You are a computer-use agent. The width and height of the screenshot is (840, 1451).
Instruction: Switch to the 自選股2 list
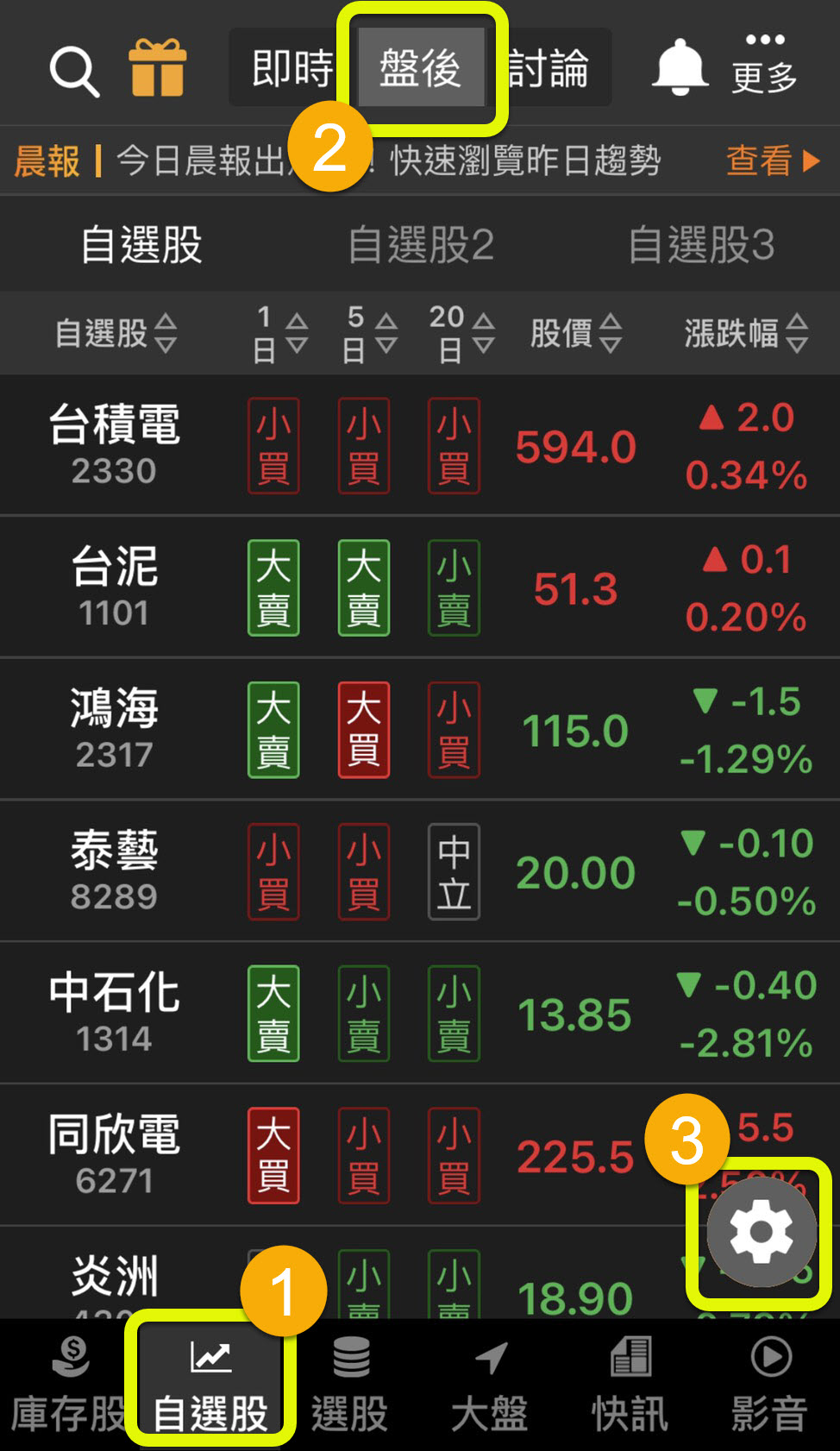(x=421, y=245)
